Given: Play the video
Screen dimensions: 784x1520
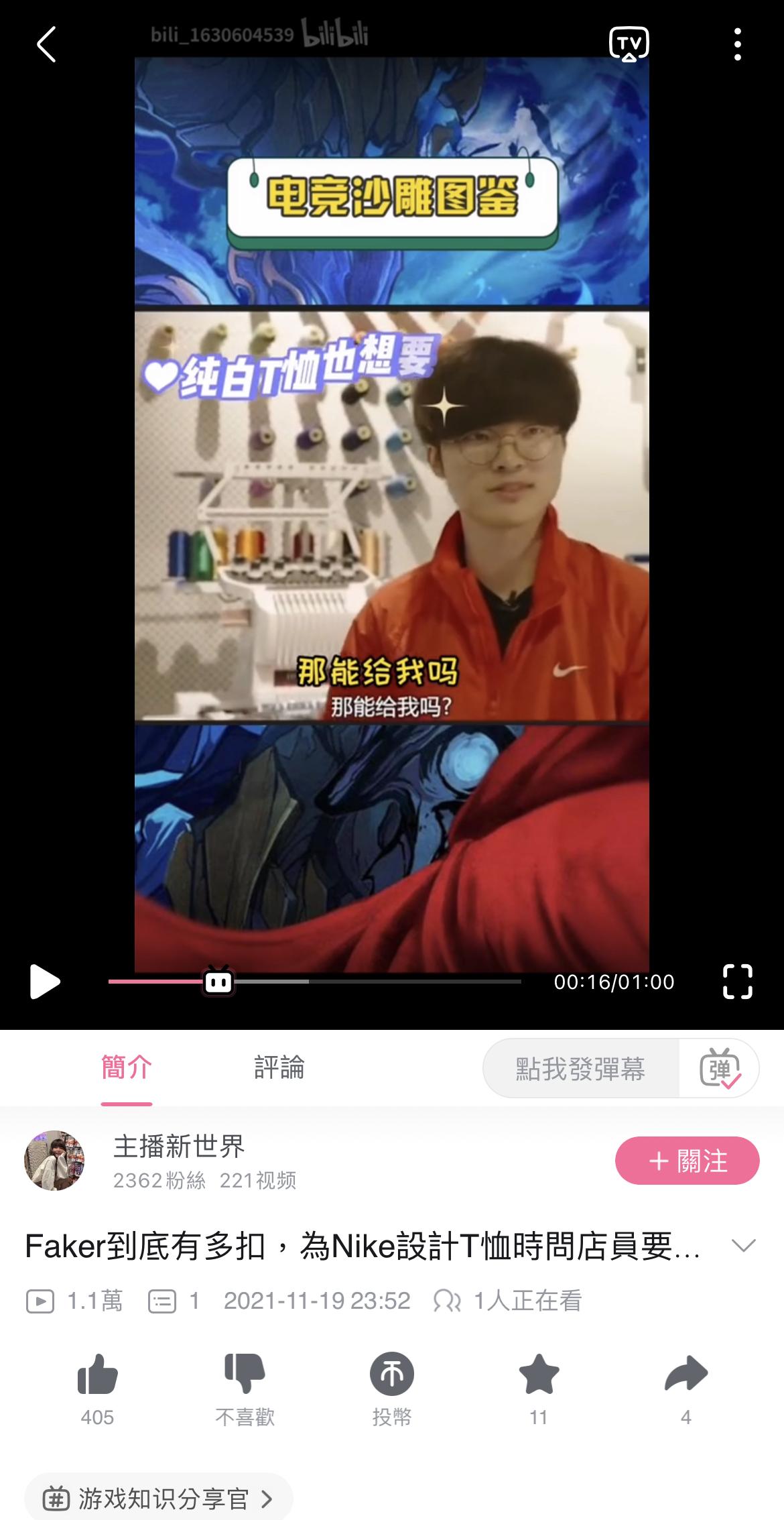Looking at the screenshot, I should pyautogui.click(x=44, y=982).
